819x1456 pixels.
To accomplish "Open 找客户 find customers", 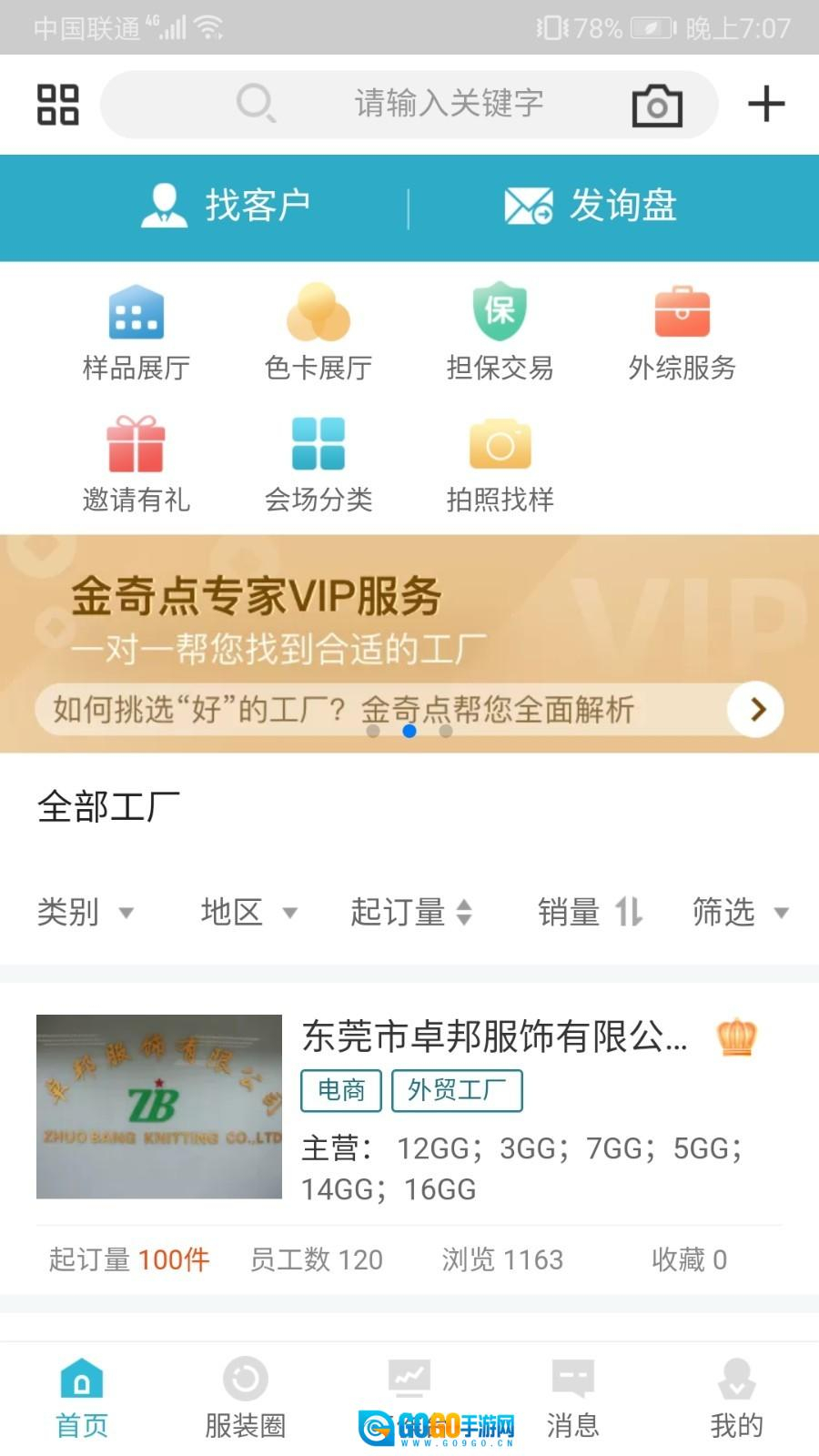I will (x=227, y=207).
